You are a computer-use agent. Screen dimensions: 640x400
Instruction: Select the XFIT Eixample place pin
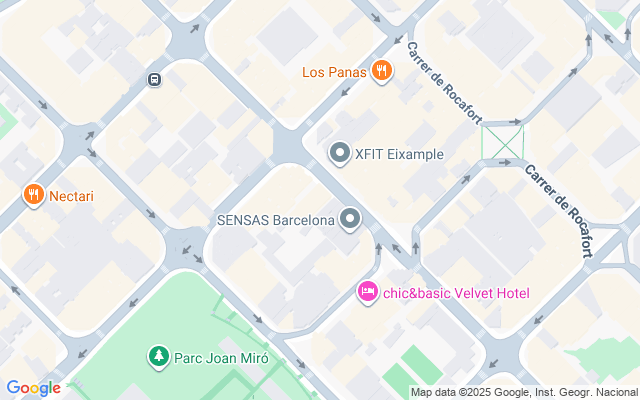click(340, 154)
